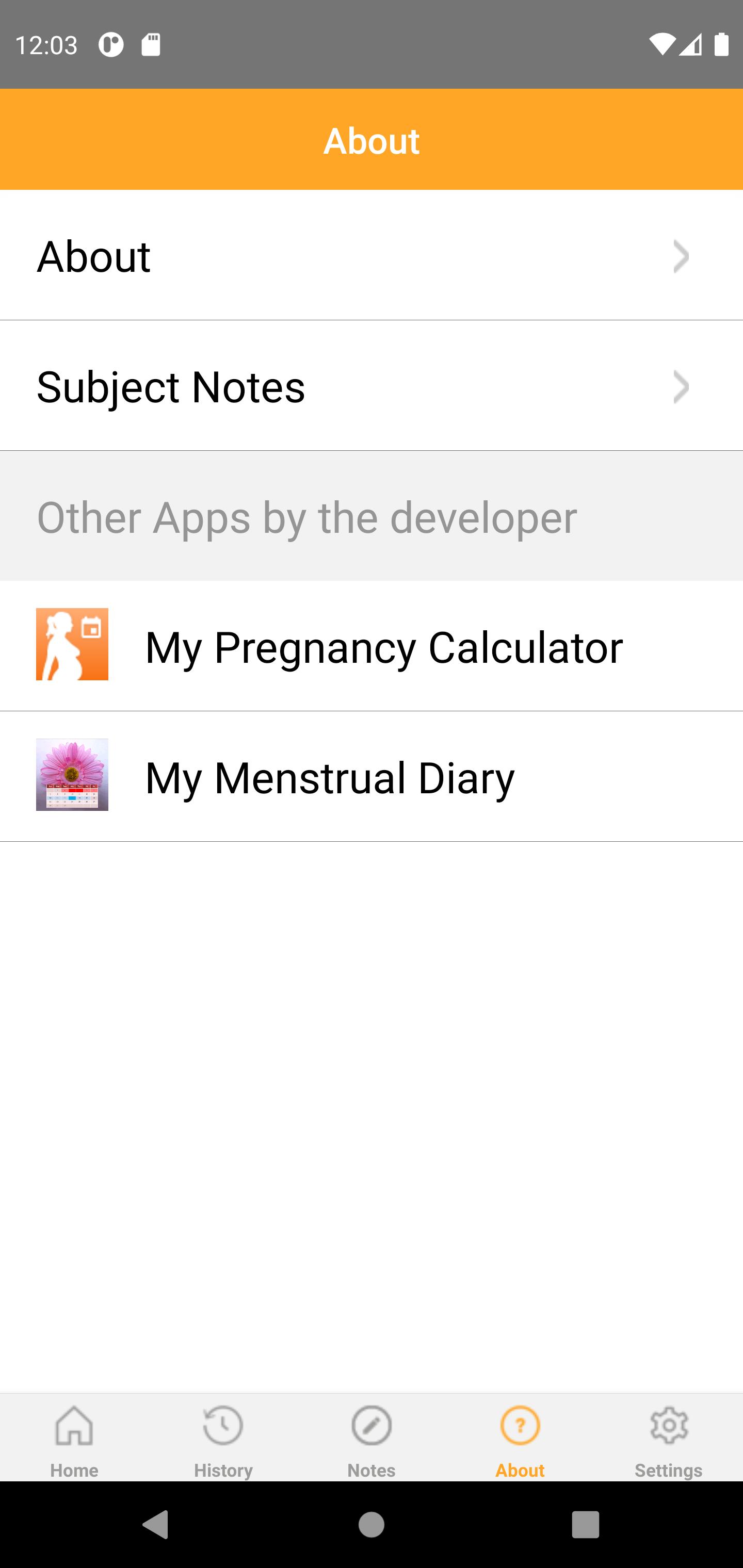Select the Home navigation label
The height and width of the screenshot is (1568, 743).
[74, 1469]
